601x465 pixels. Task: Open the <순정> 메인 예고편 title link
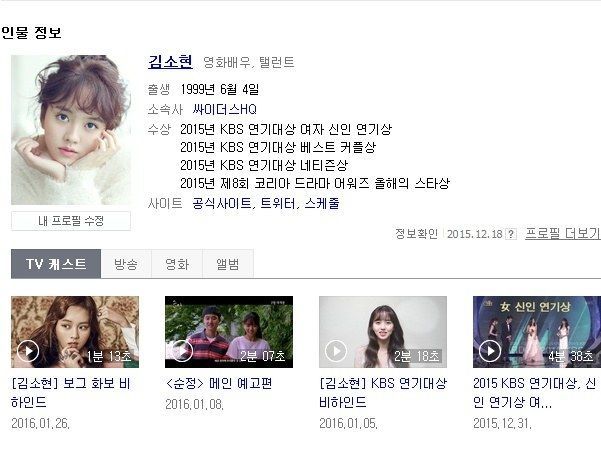(x=218, y=384)
